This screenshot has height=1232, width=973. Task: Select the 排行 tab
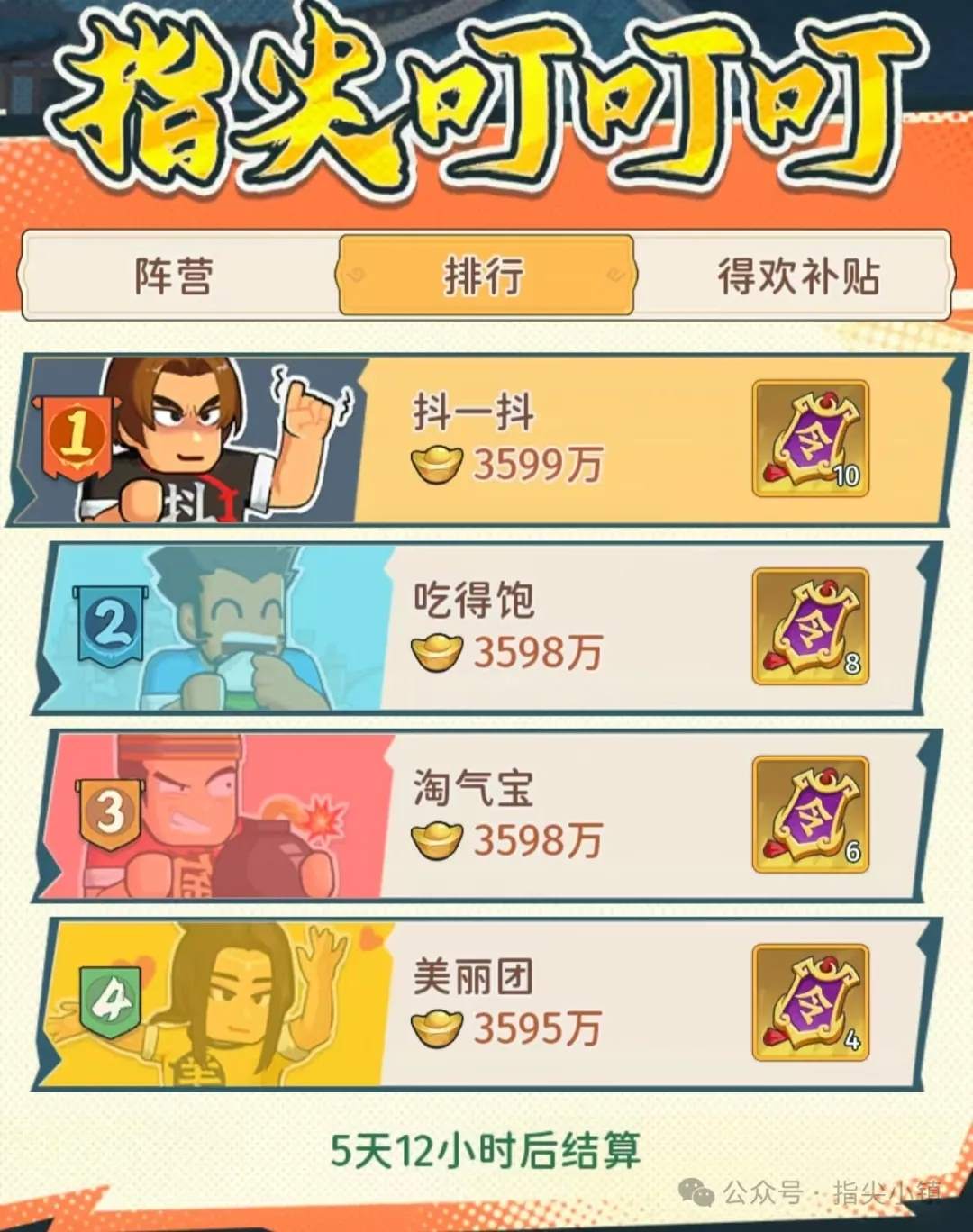coord(485,276)
